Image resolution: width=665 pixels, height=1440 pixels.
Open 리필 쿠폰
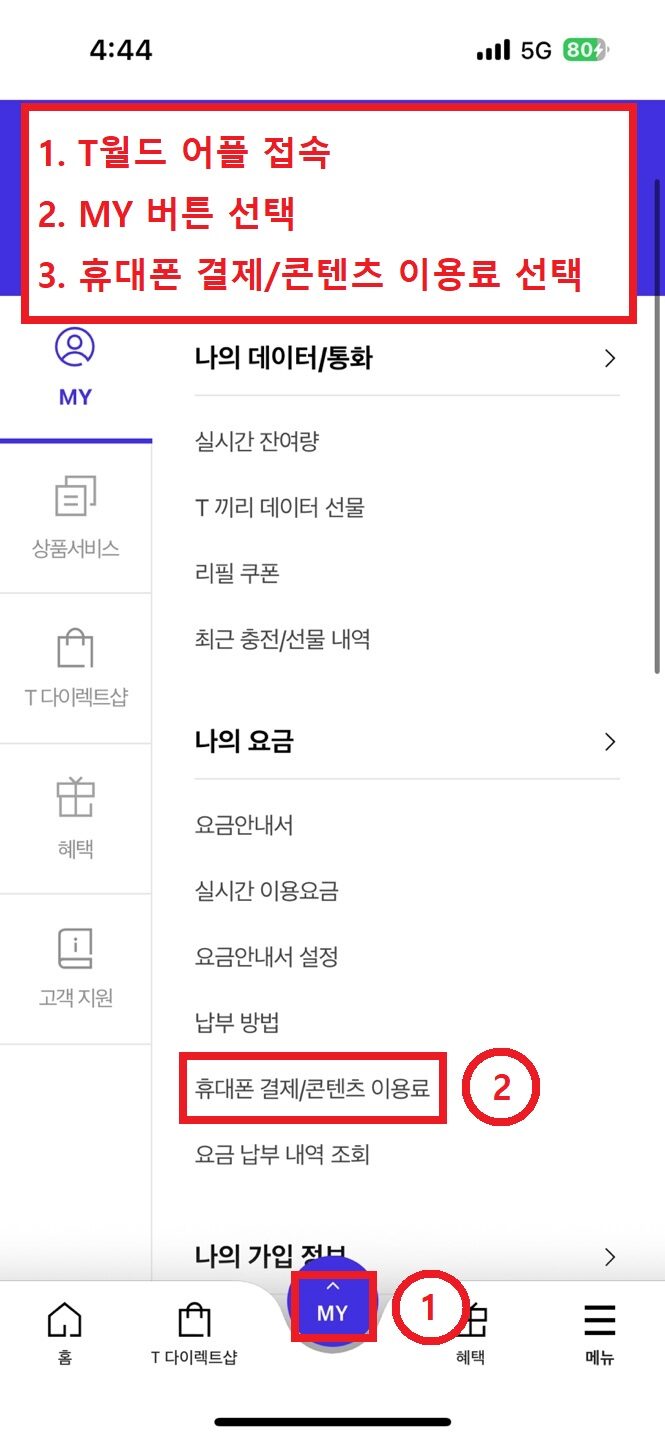[237, 573]
